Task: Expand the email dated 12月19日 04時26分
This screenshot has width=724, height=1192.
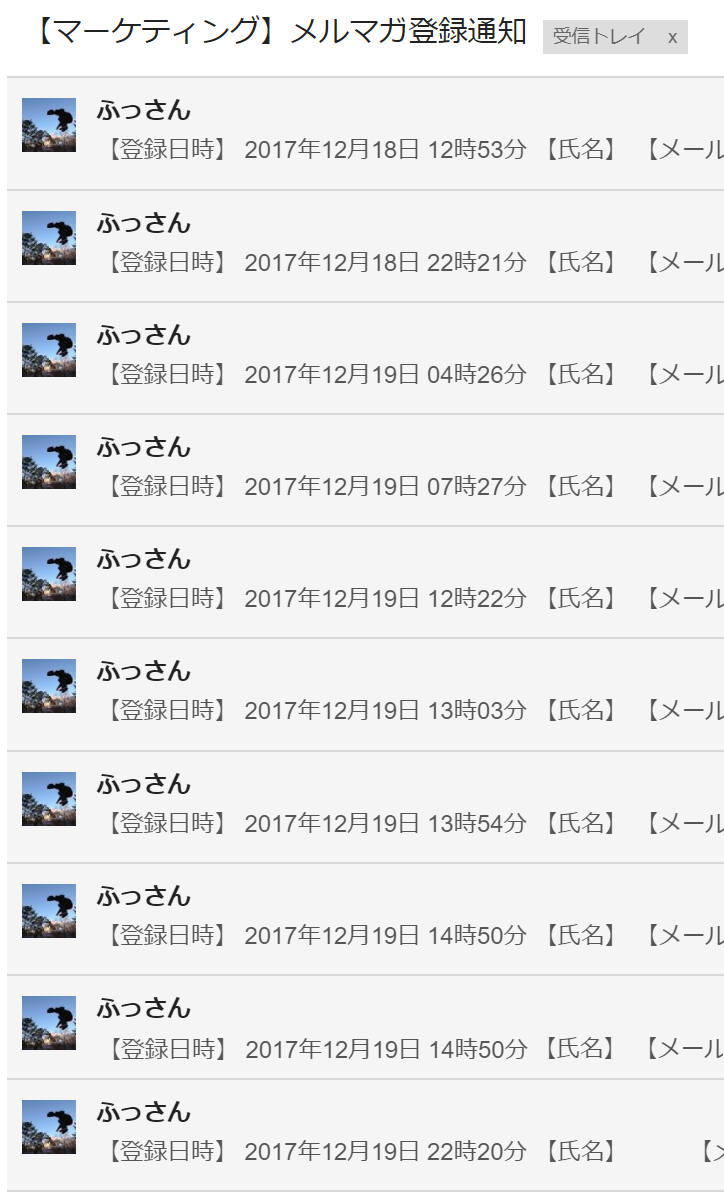Action: (366, 358)
